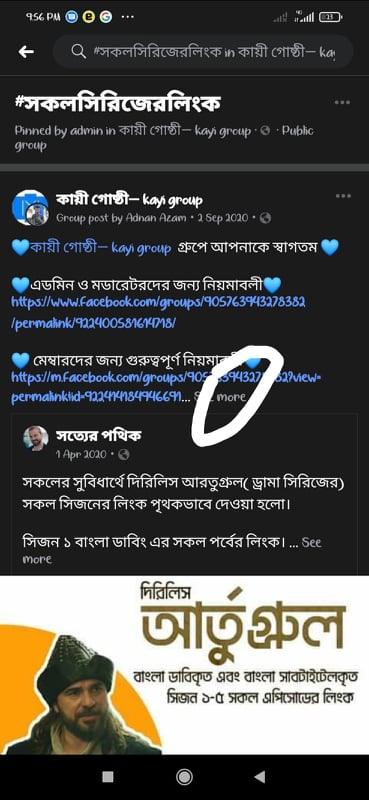Open recent apps with the square button
The width and height of the screenshot is (369, 800).
click(108, 777)
